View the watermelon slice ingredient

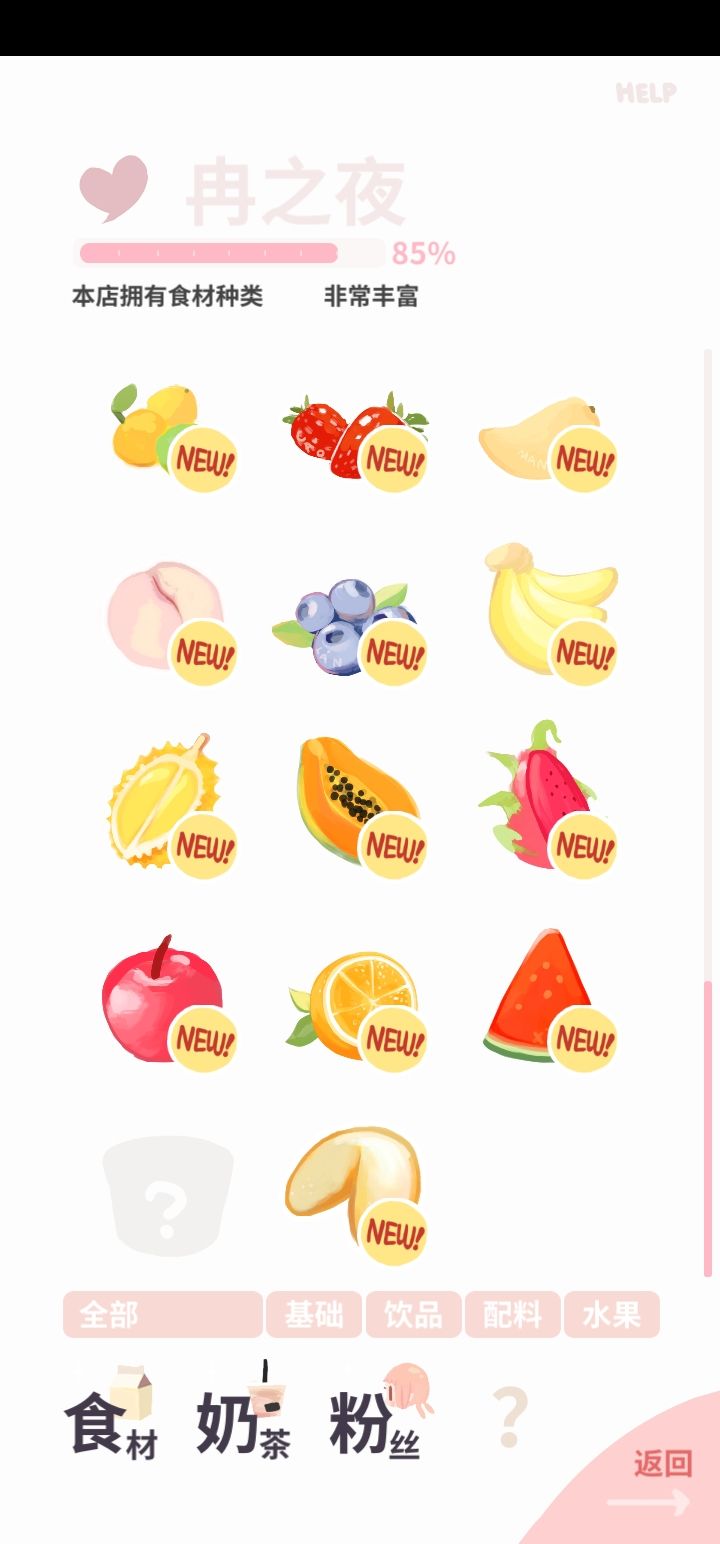(x=545, y=998)
